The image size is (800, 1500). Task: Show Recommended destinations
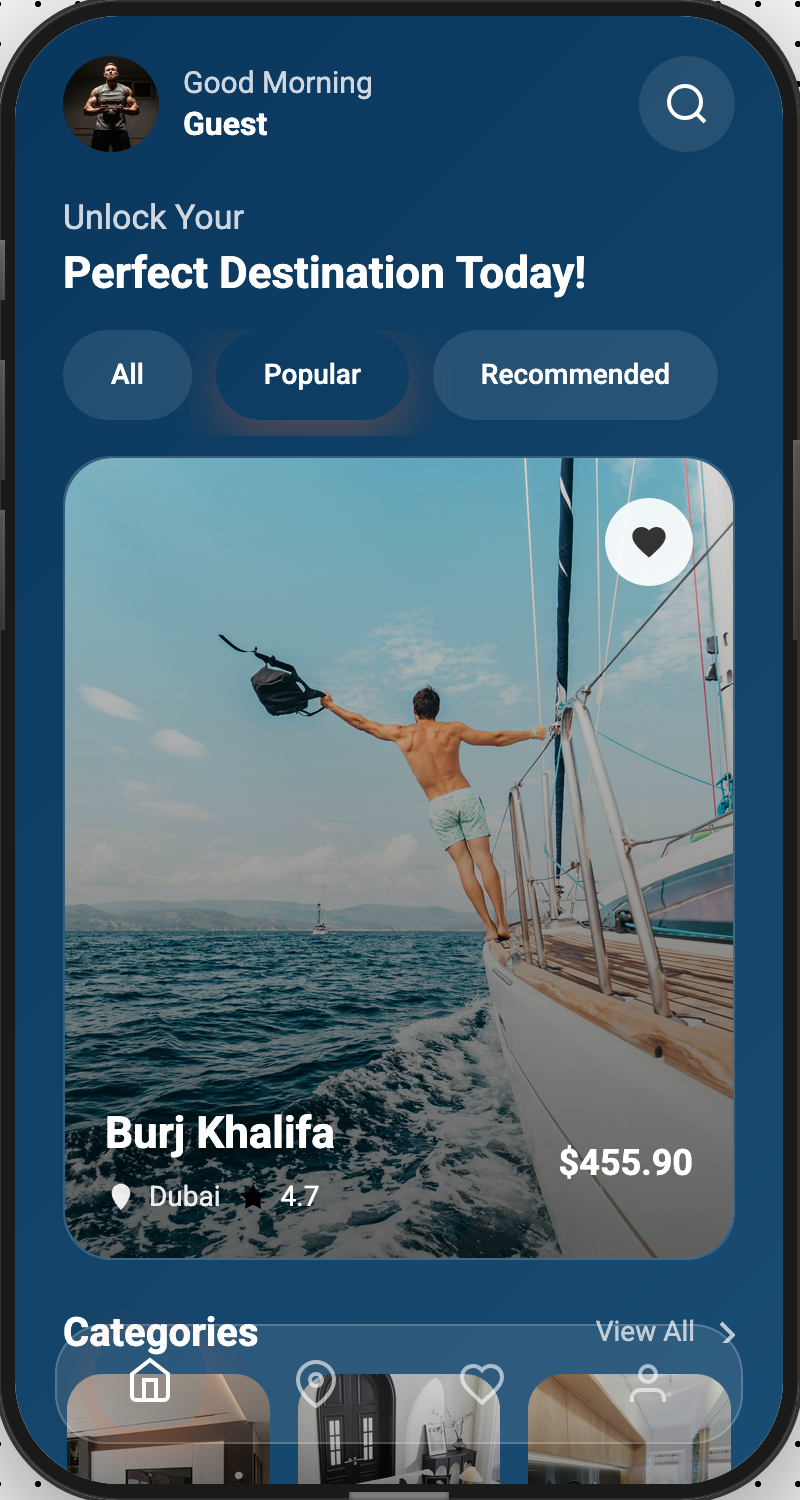click(575, 375)
